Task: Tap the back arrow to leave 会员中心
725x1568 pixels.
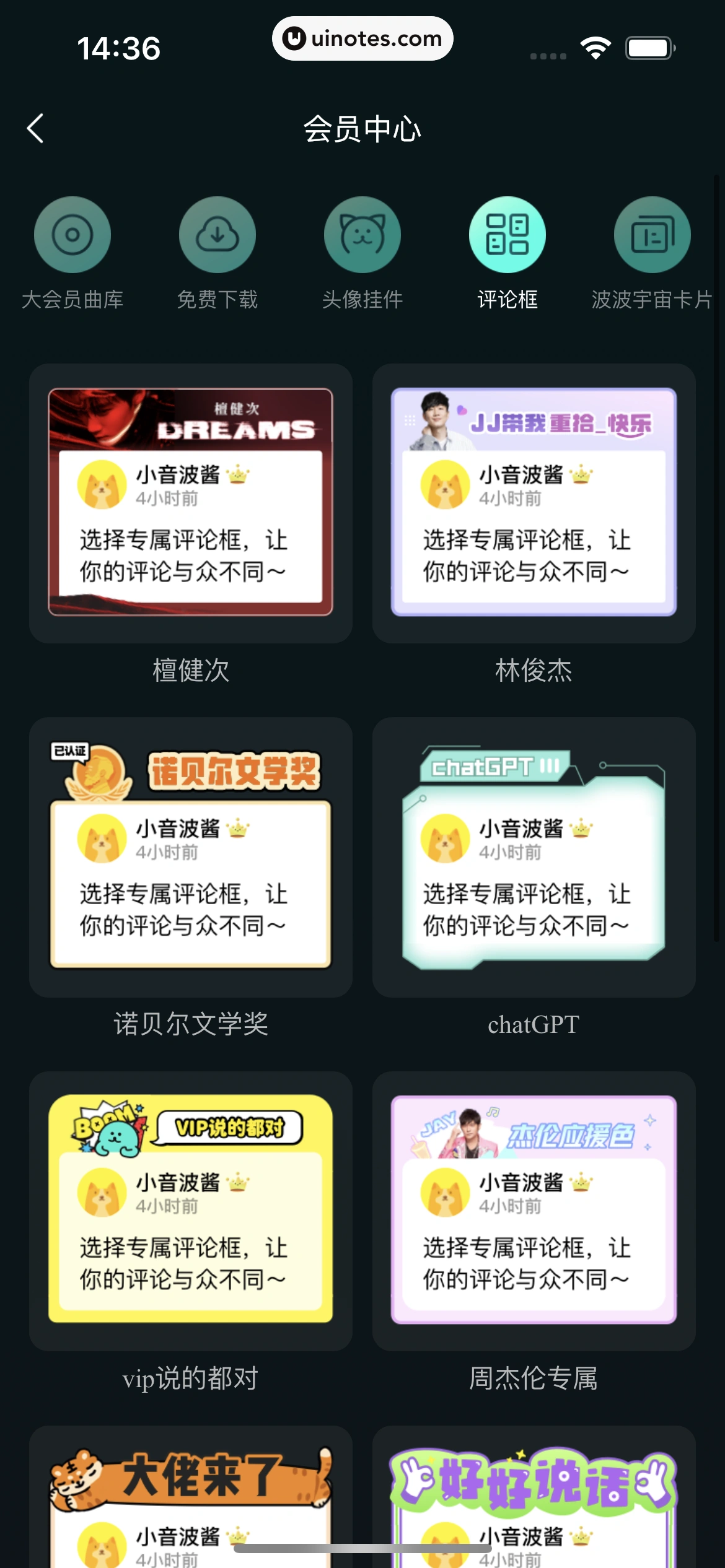Action: coord(35,129)
